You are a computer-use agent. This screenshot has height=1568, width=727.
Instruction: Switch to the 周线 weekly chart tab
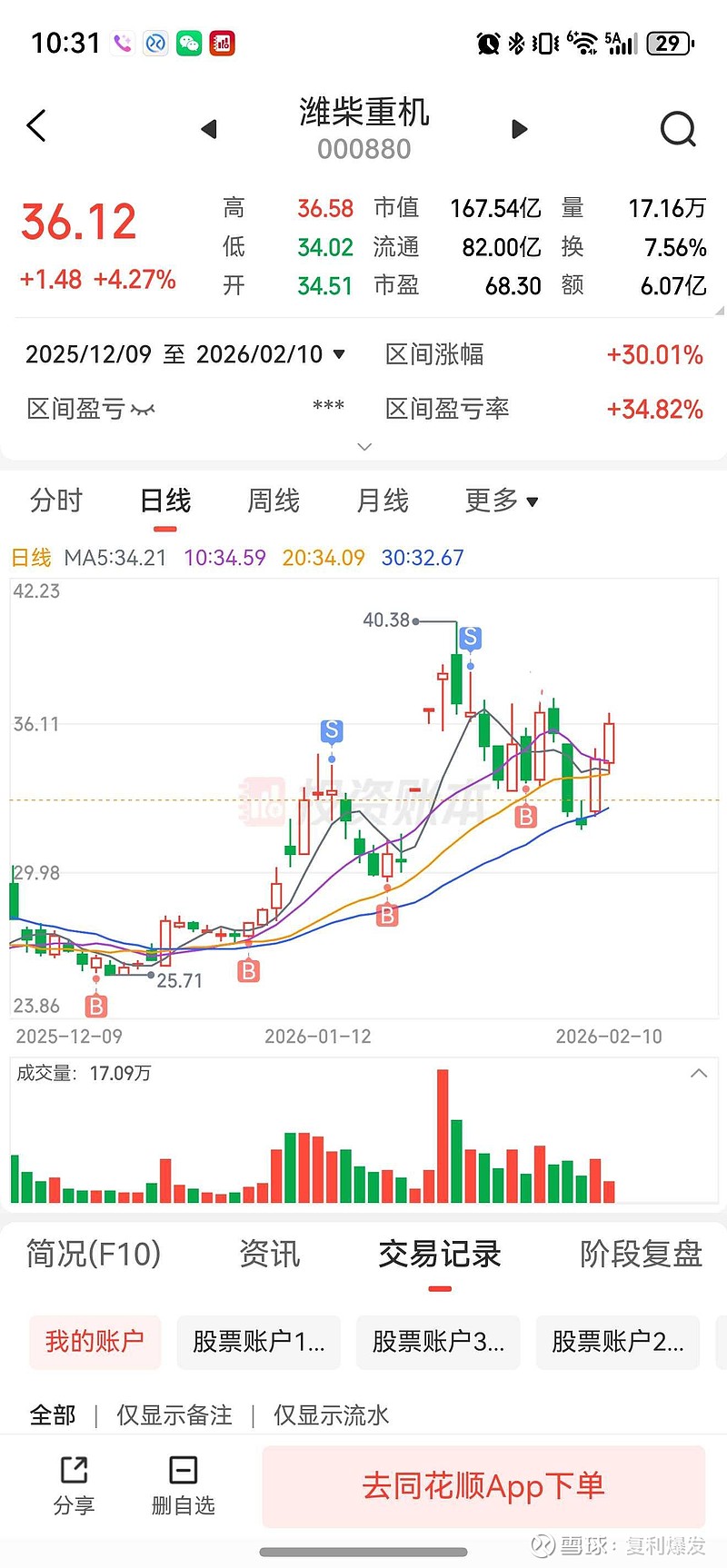click(x=272, y=501)
